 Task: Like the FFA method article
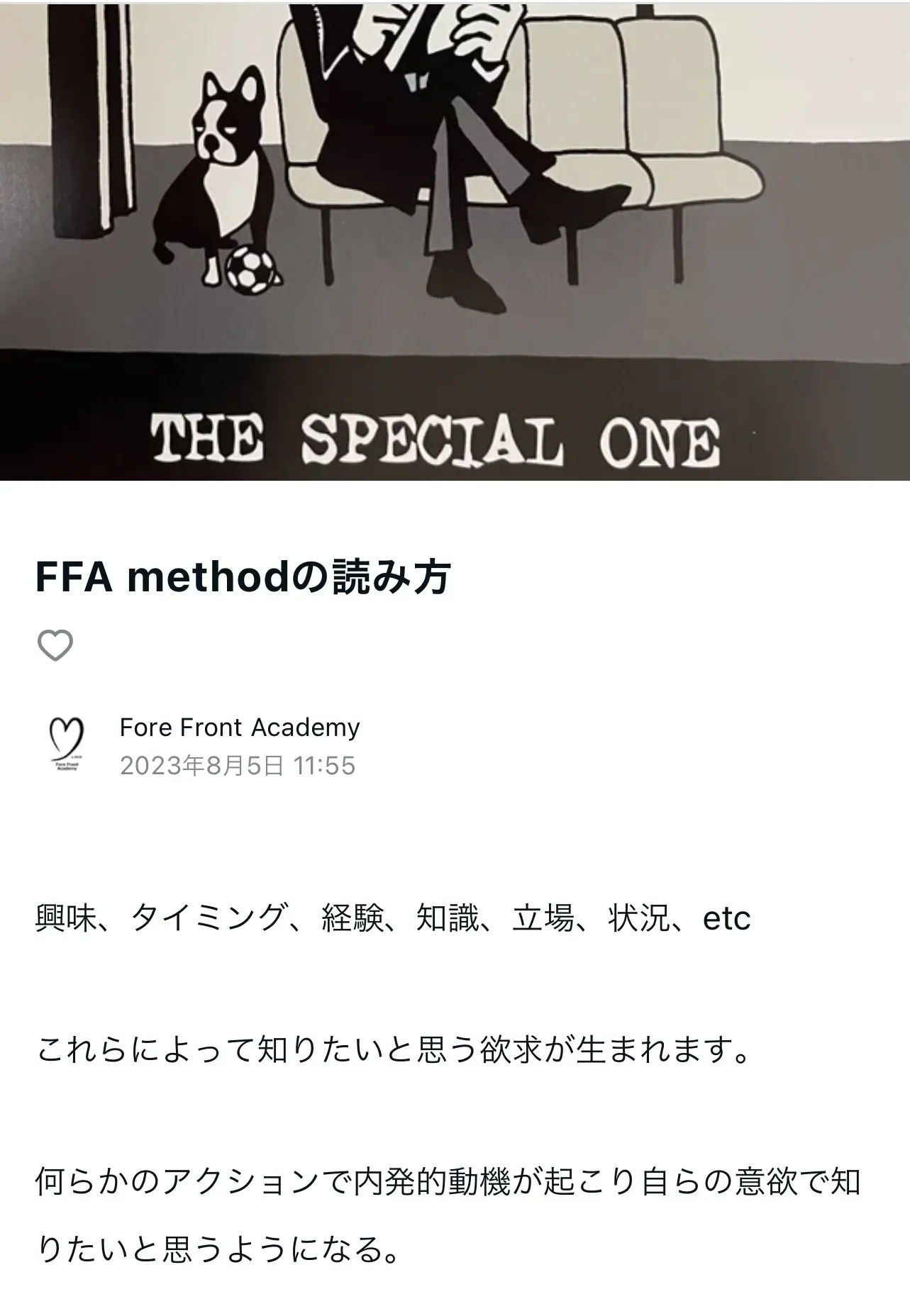click(x=55, y=645)
